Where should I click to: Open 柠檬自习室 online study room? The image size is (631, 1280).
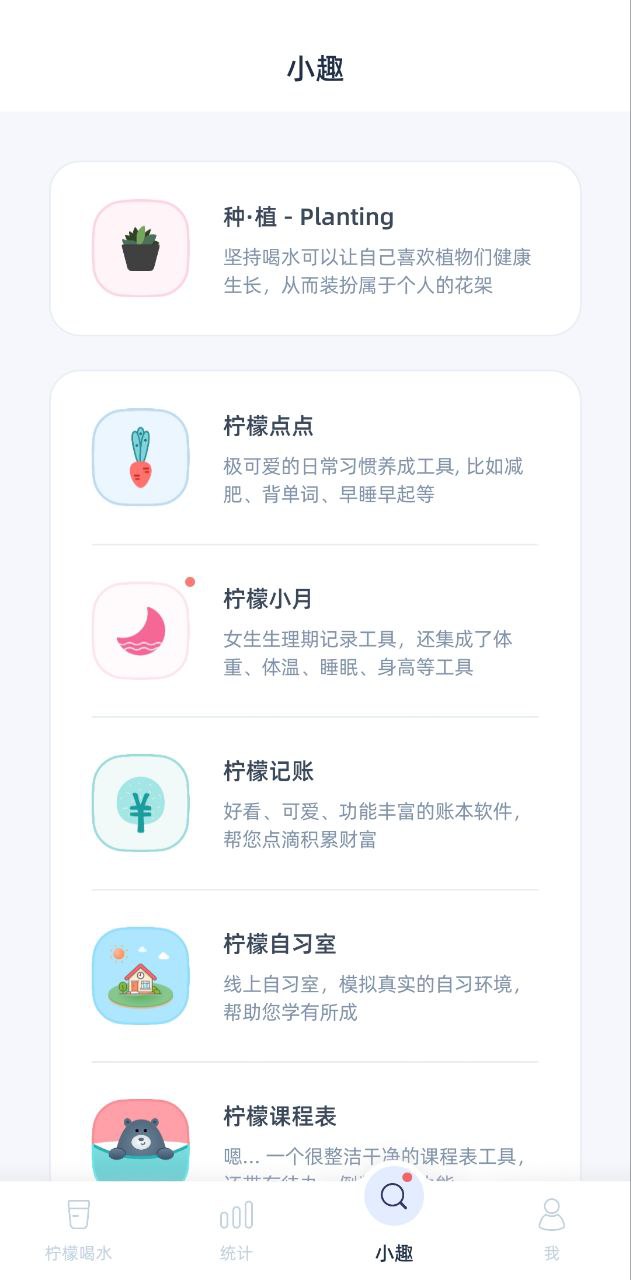point(315,975)
